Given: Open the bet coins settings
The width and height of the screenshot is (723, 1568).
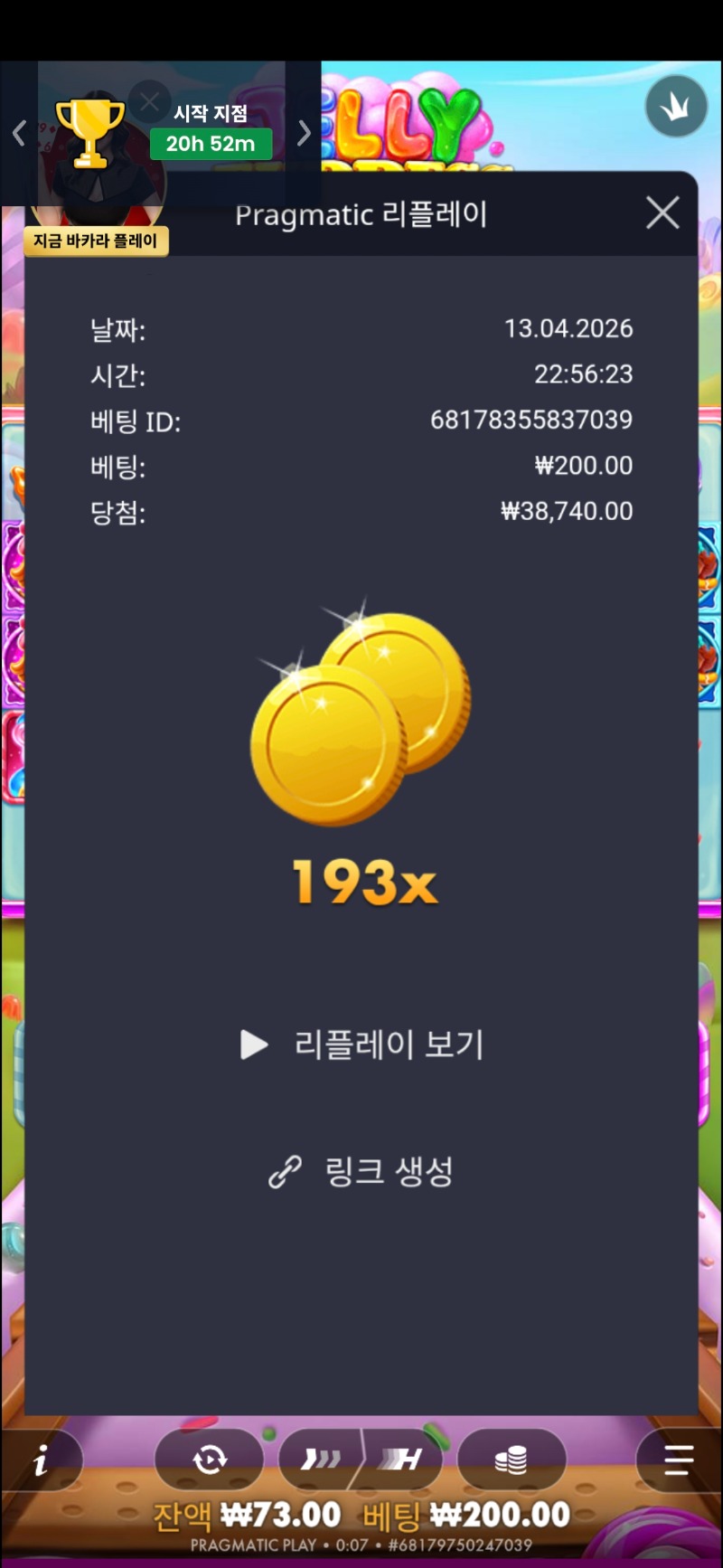Looking at the screenshot, I should 512,1459.
